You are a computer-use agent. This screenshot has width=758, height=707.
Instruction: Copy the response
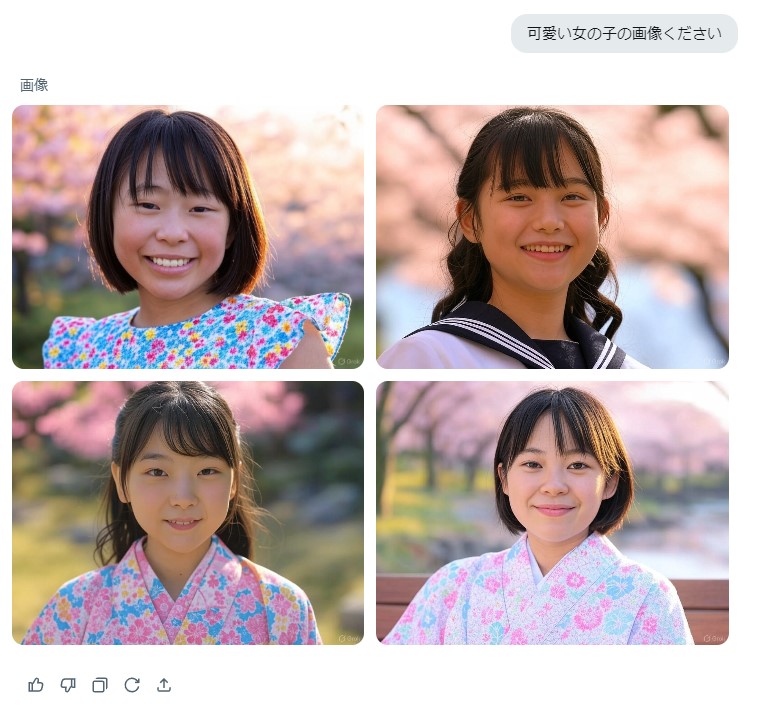(100, 685)
